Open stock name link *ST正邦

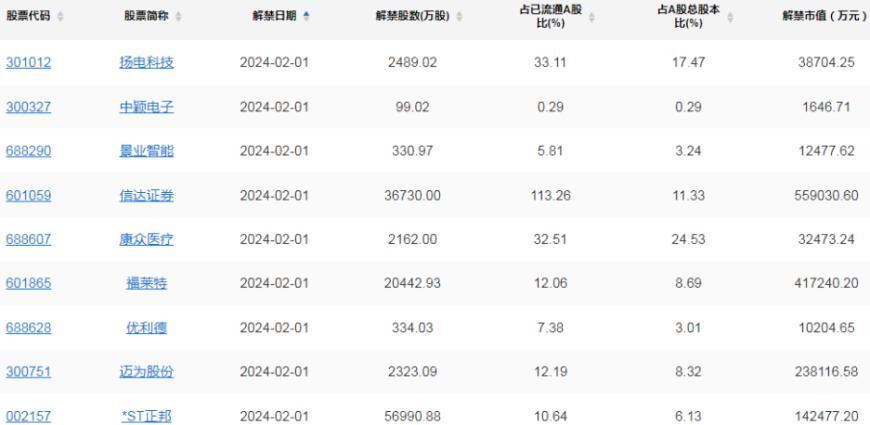click(x=146, y=415)
